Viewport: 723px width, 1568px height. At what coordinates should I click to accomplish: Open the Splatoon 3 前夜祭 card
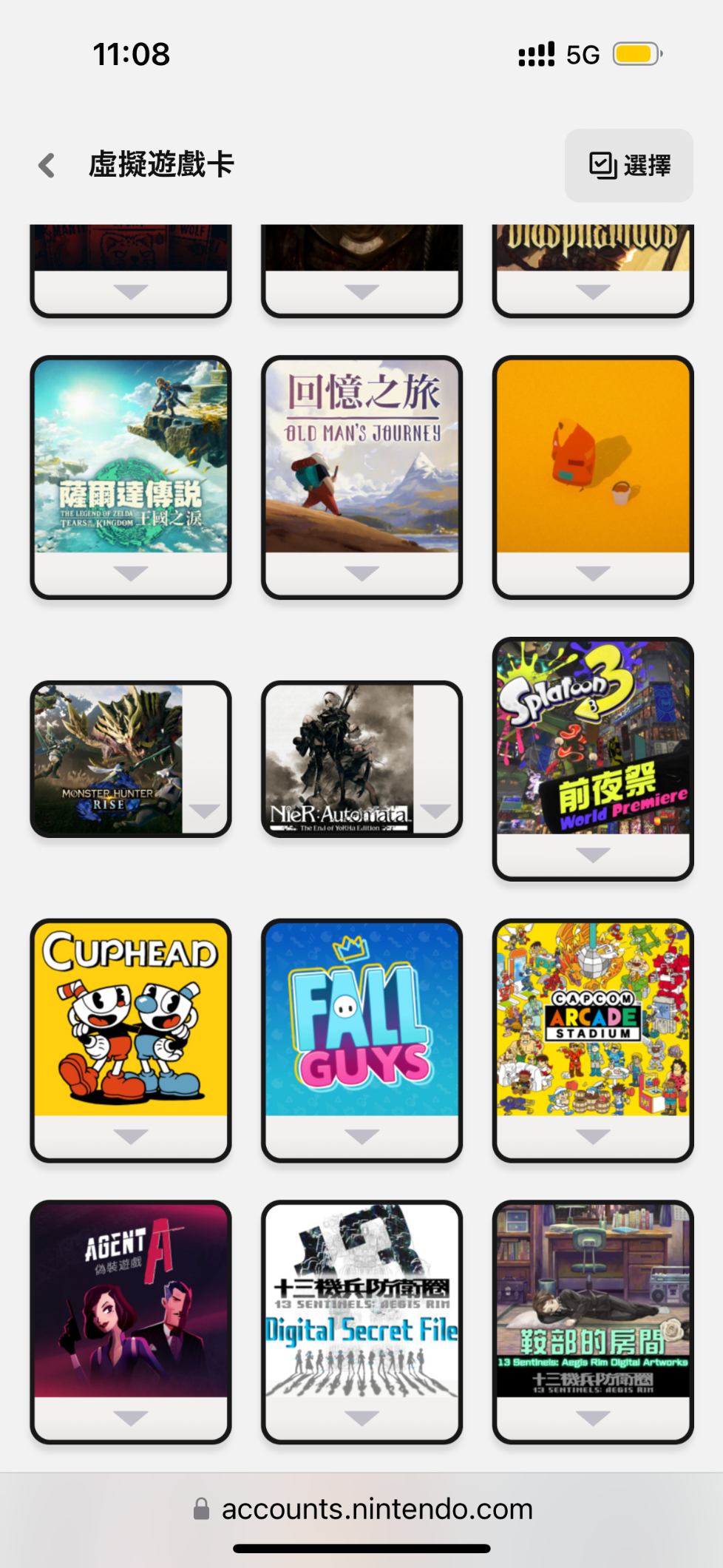click(593, 760)
